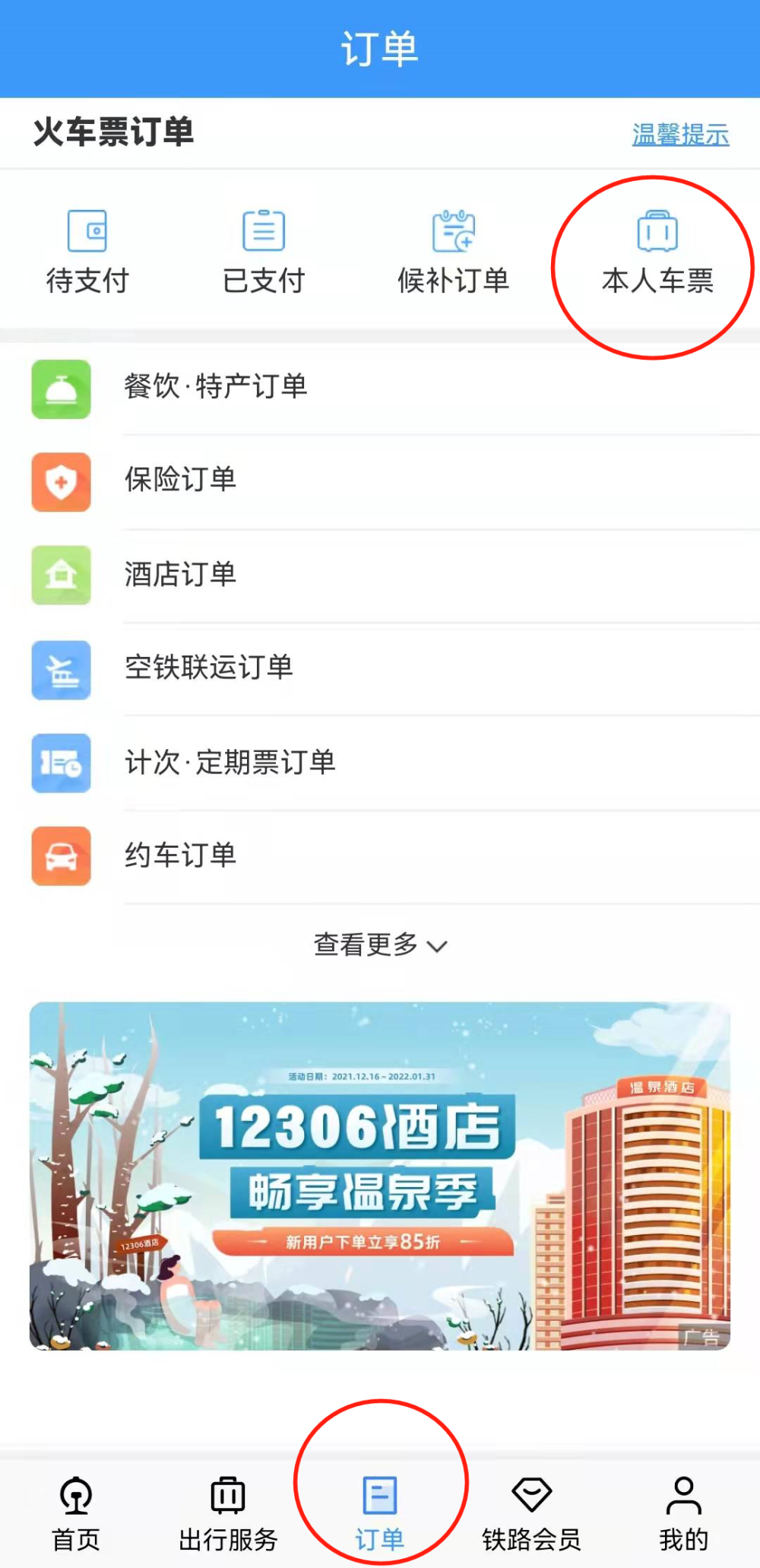Expand 查看更多 order types
The width and height of the screenshot is (760, 1568).
tap(380, 945)
